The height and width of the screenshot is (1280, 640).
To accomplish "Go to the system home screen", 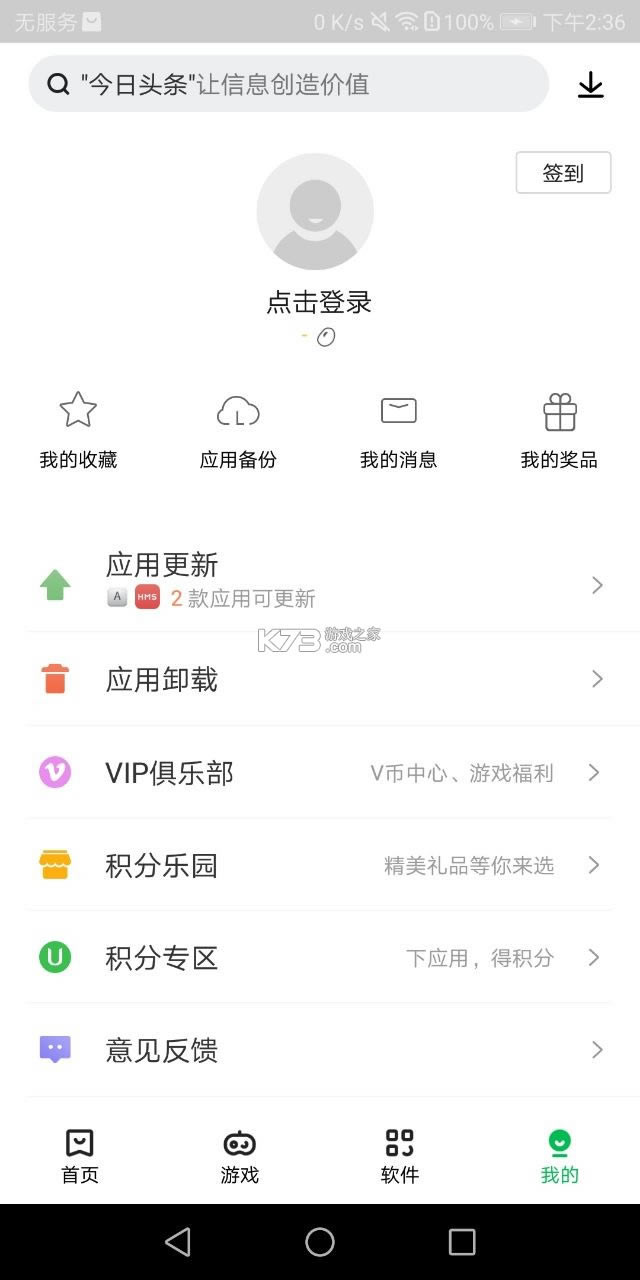I will 320,1242.
